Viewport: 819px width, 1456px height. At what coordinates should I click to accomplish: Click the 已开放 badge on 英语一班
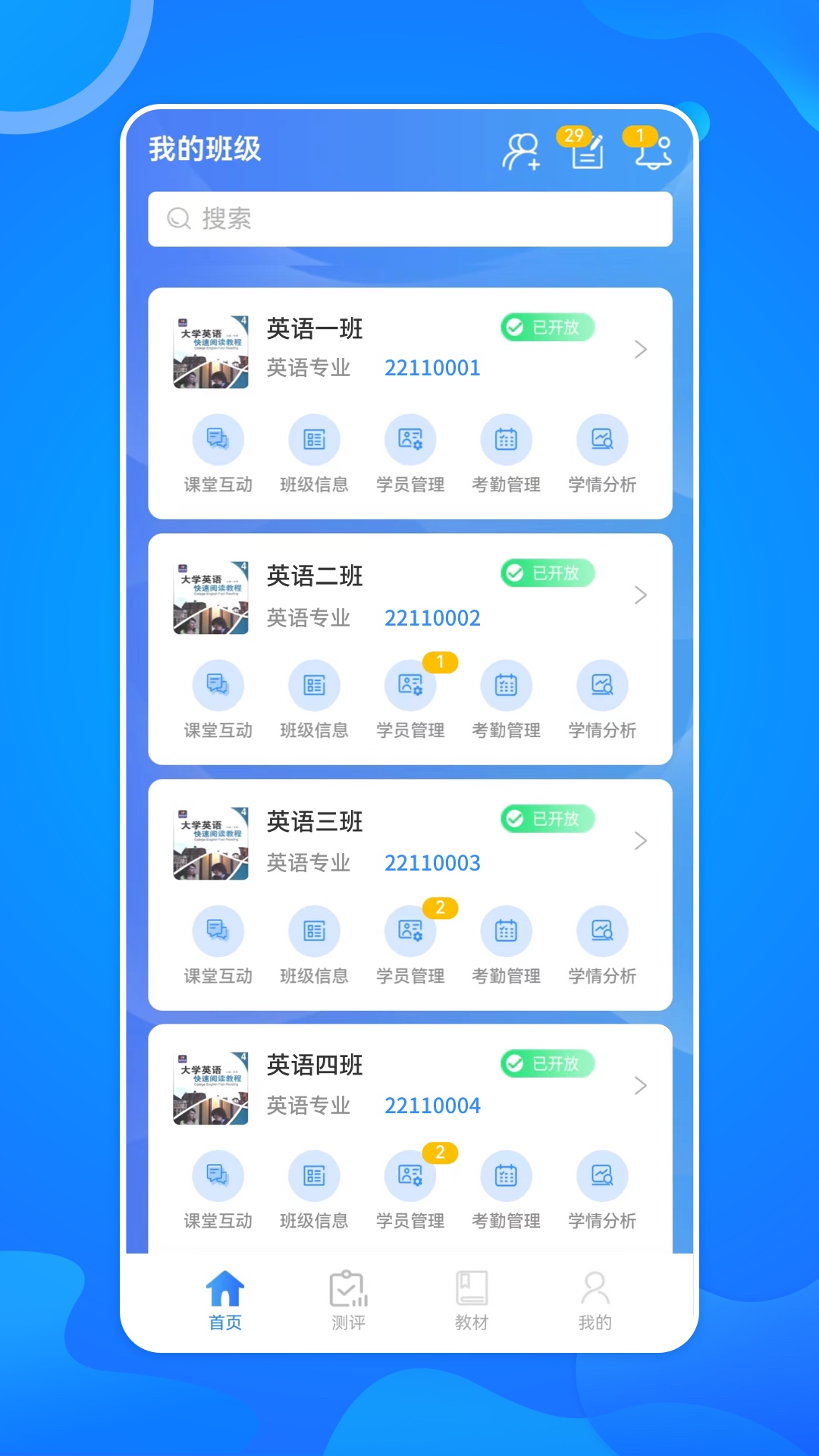(548, 328)
